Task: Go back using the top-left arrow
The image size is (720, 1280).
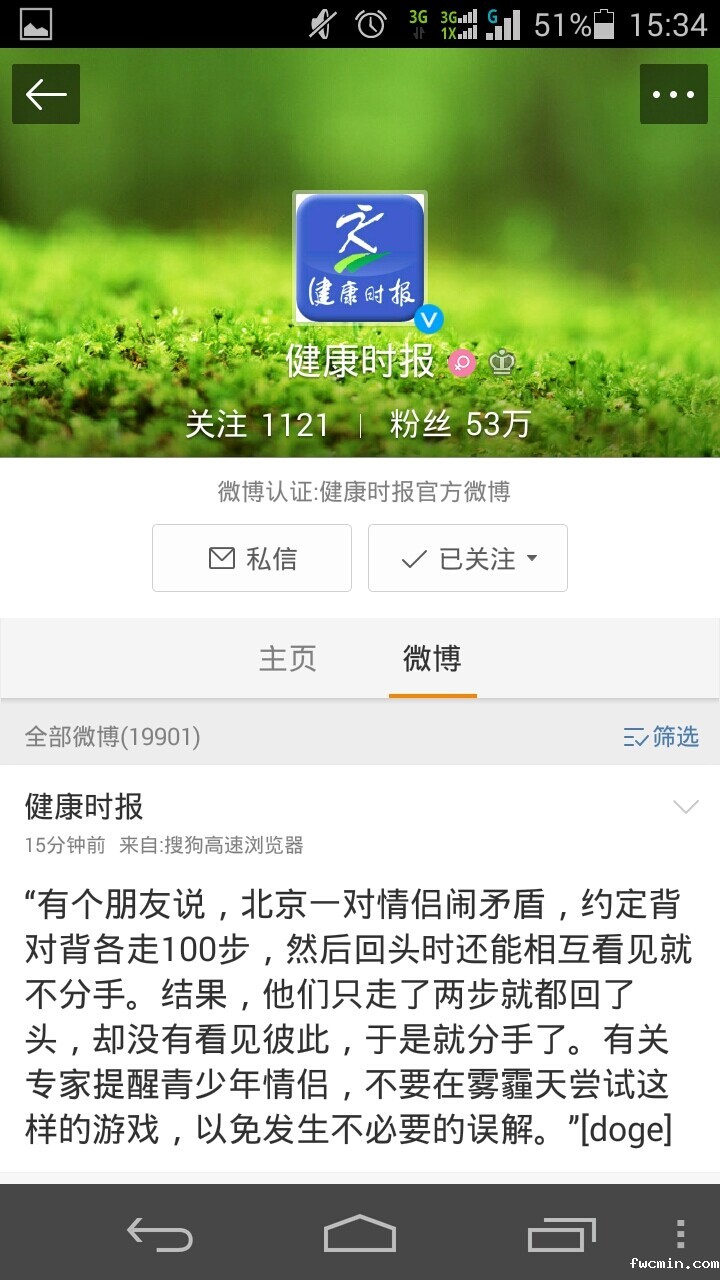Action: point(46,94)
